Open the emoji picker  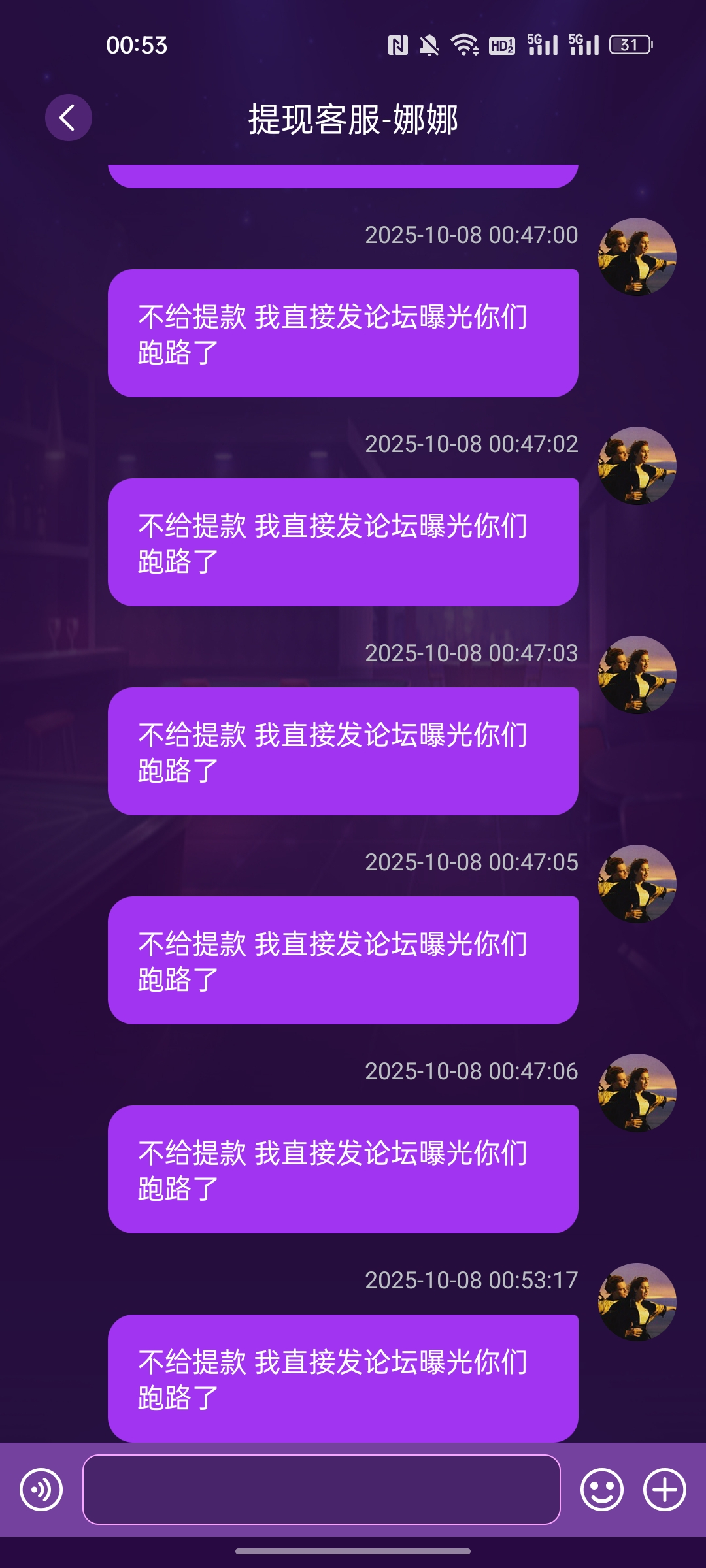point(601,1490)
